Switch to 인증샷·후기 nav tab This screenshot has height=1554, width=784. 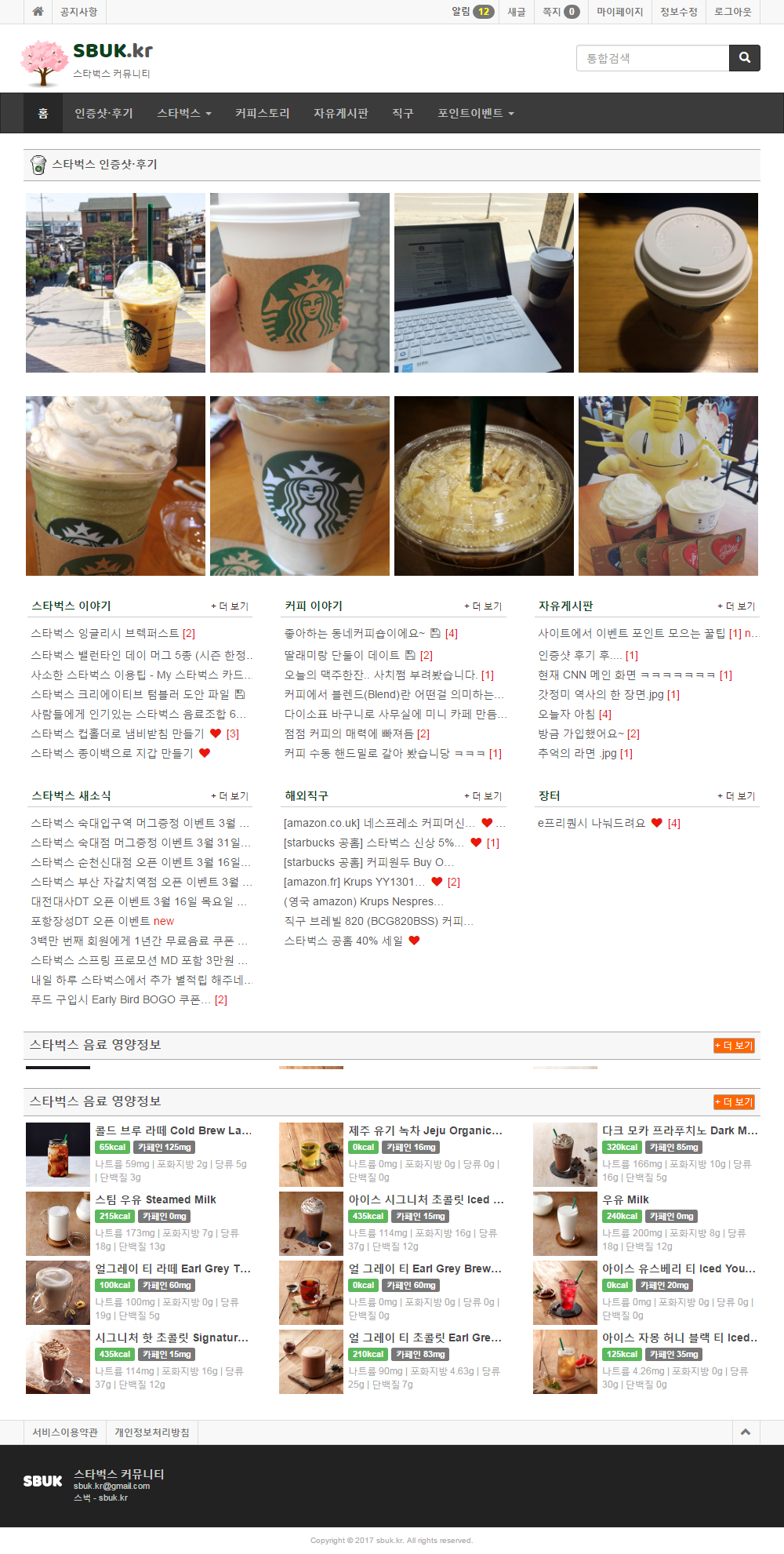pyautogui.click(x=103, y=114)
